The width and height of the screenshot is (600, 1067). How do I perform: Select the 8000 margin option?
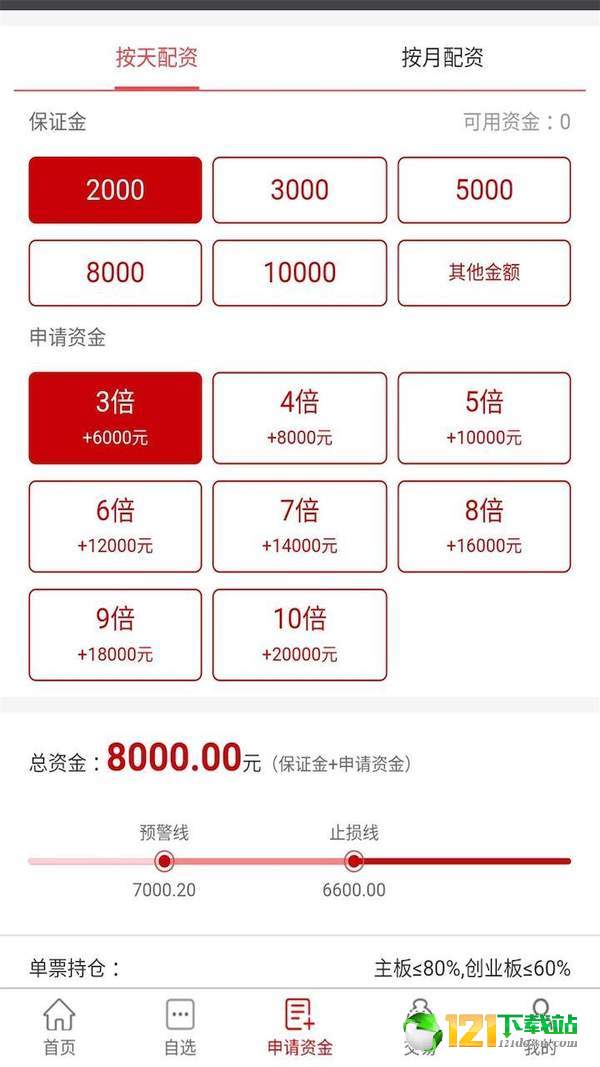tap(115, 273)
